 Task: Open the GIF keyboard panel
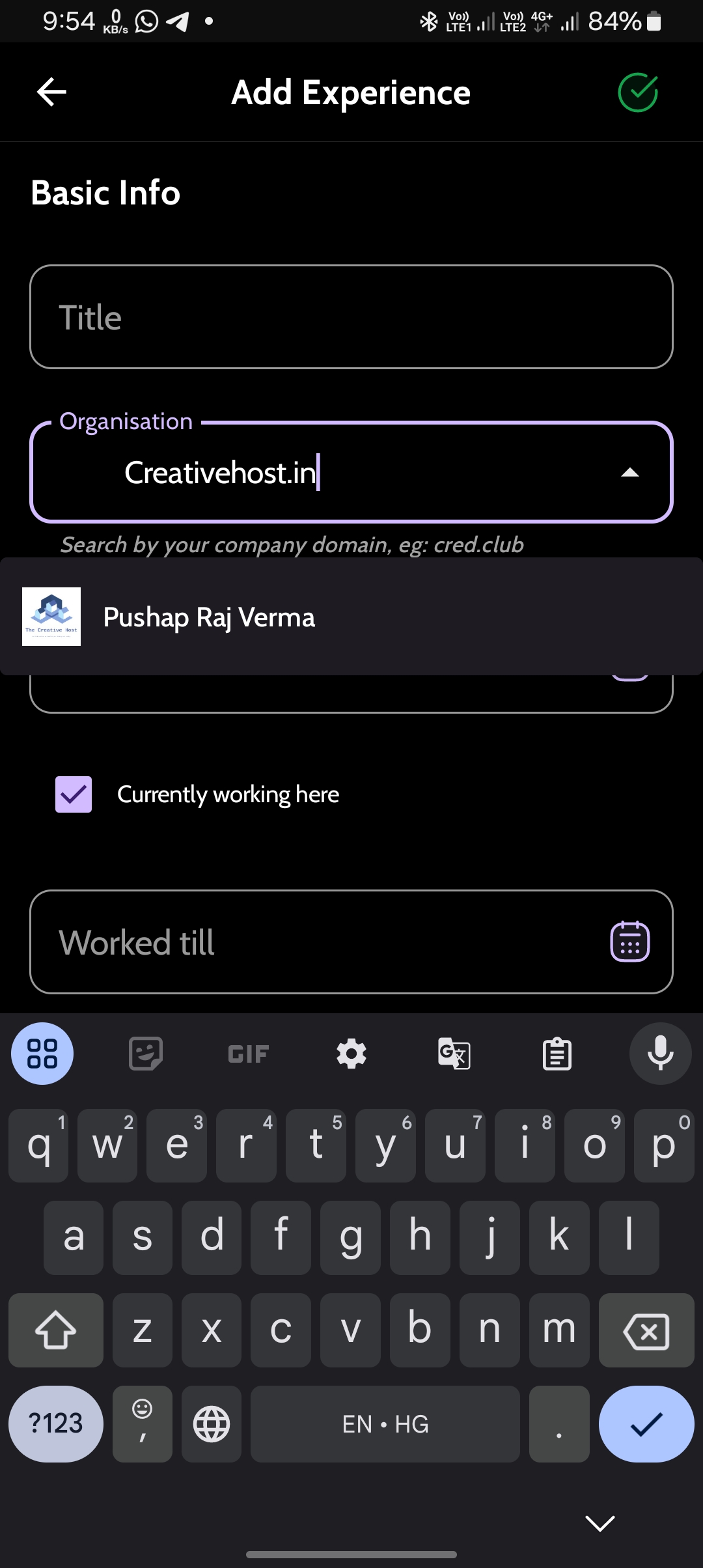click(x=248, y=1054)
